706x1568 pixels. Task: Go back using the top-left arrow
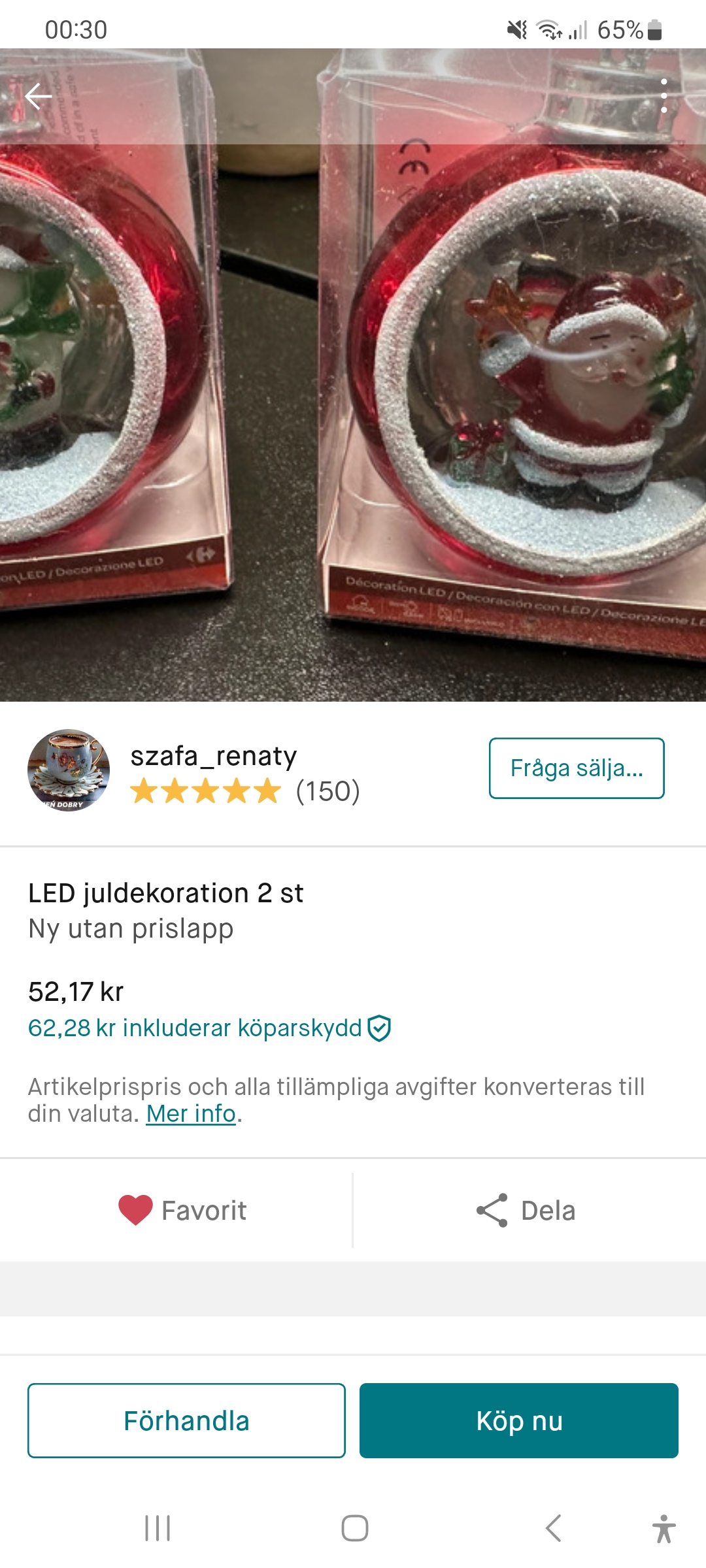38,97
